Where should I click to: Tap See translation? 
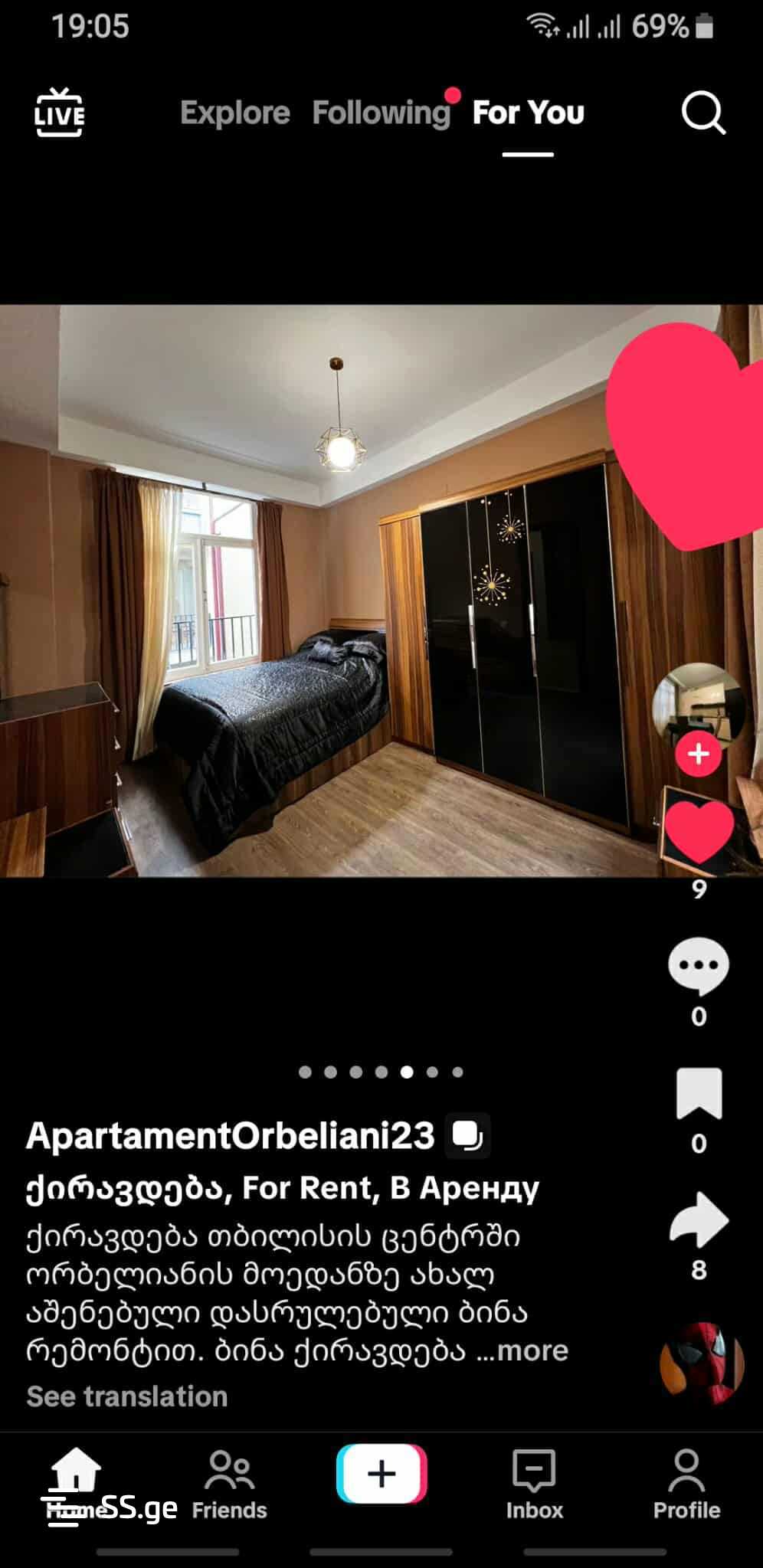pos(127,1396)
